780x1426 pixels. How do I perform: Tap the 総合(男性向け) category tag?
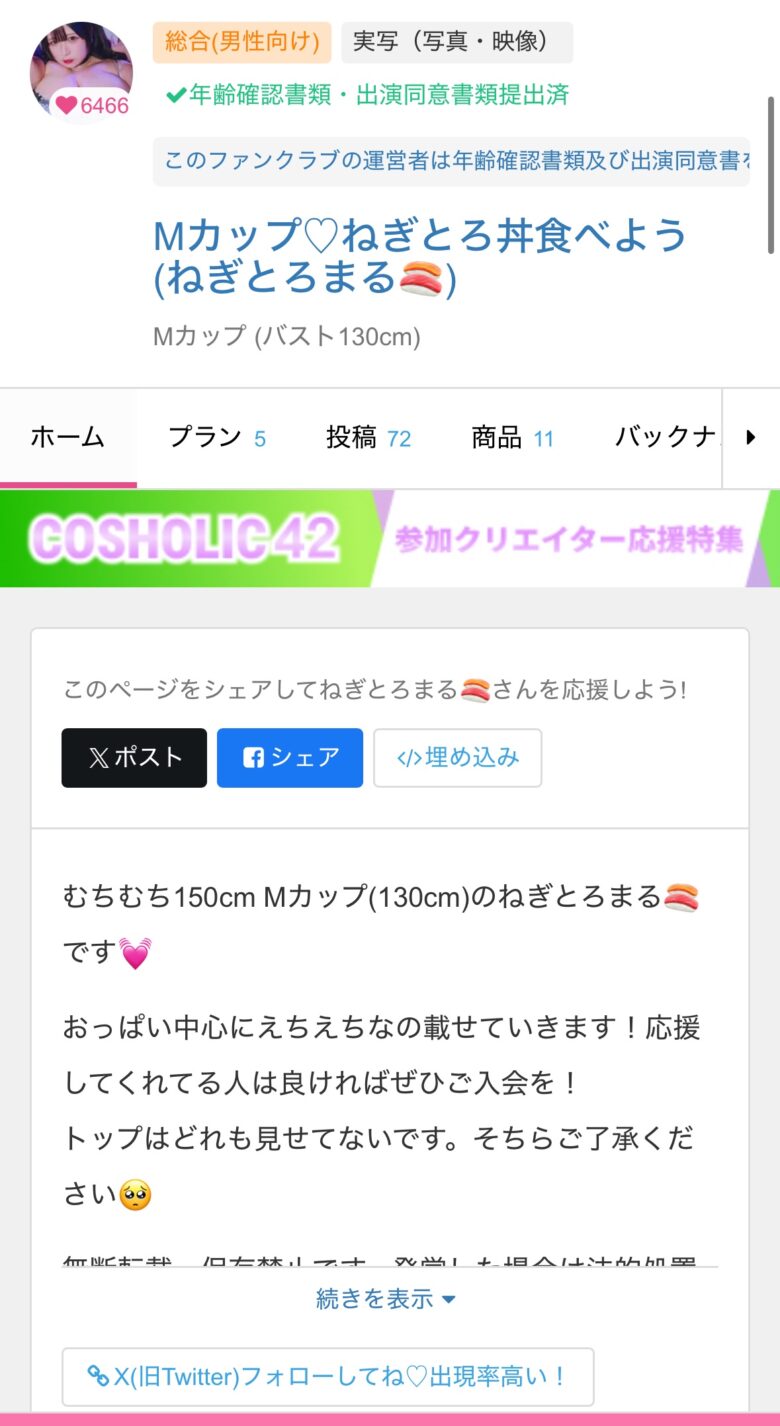[x=242, y=42]
